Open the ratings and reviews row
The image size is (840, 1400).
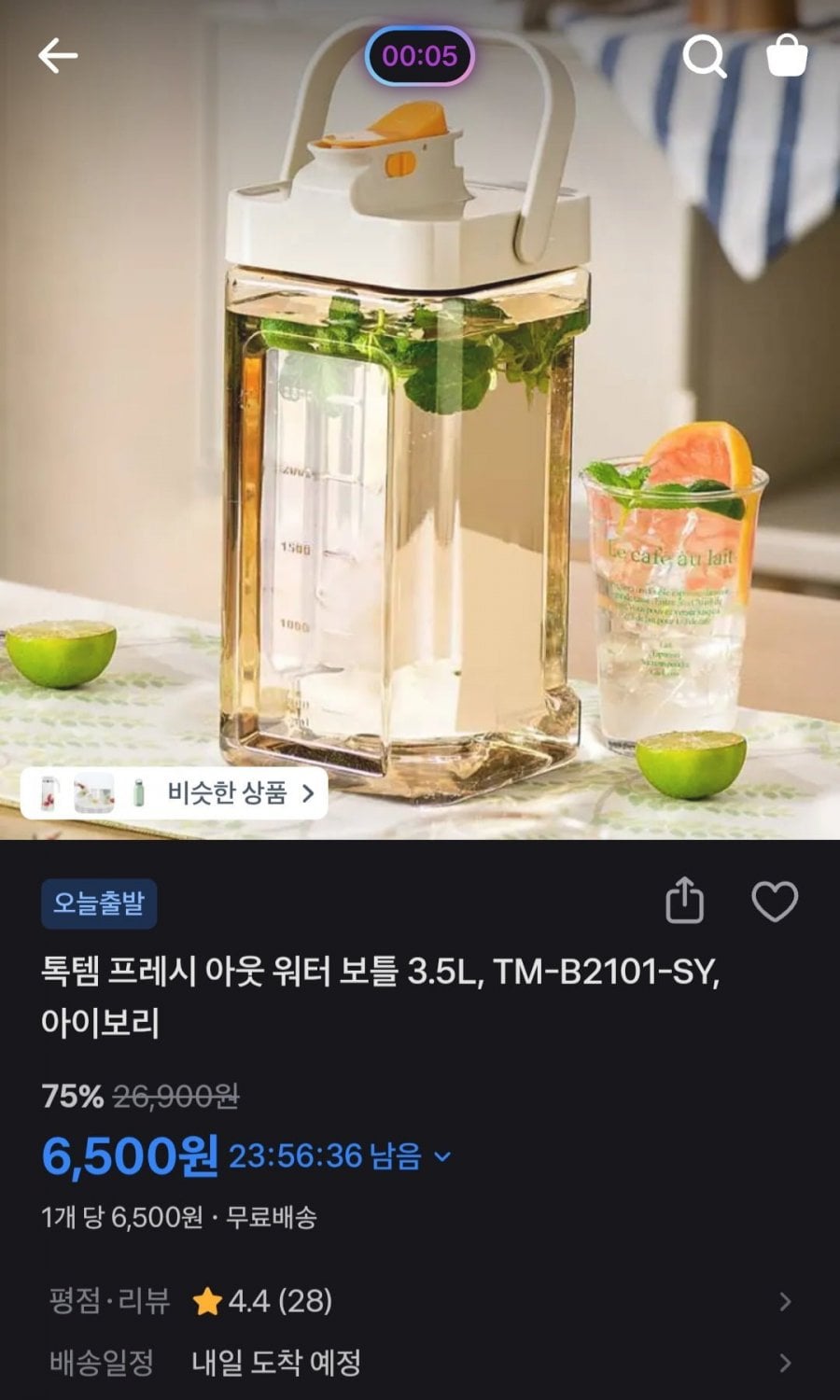click(x=420, y=1301)
